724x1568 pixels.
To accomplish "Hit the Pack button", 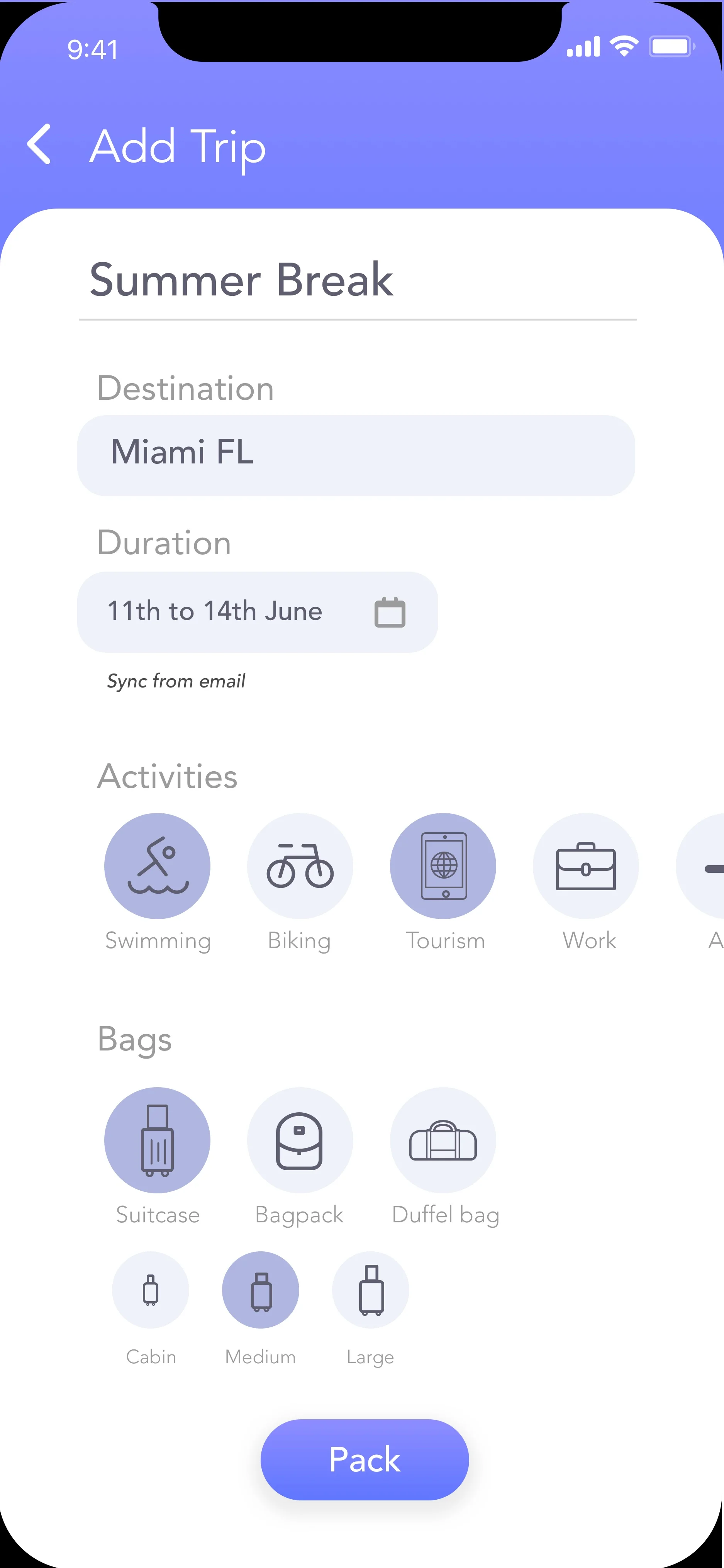I will (365, 1459).
